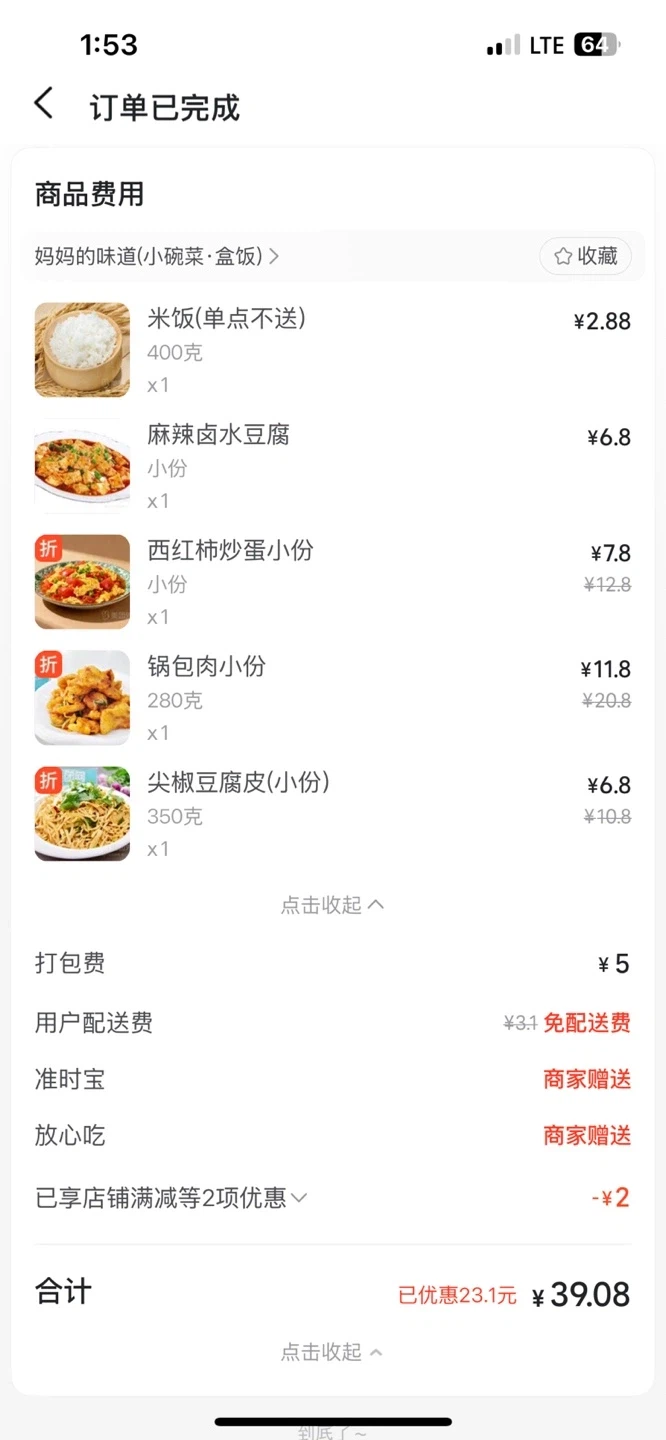
Task: Open the 西红柿炒蛋小份 item
Action: point(230,551)
